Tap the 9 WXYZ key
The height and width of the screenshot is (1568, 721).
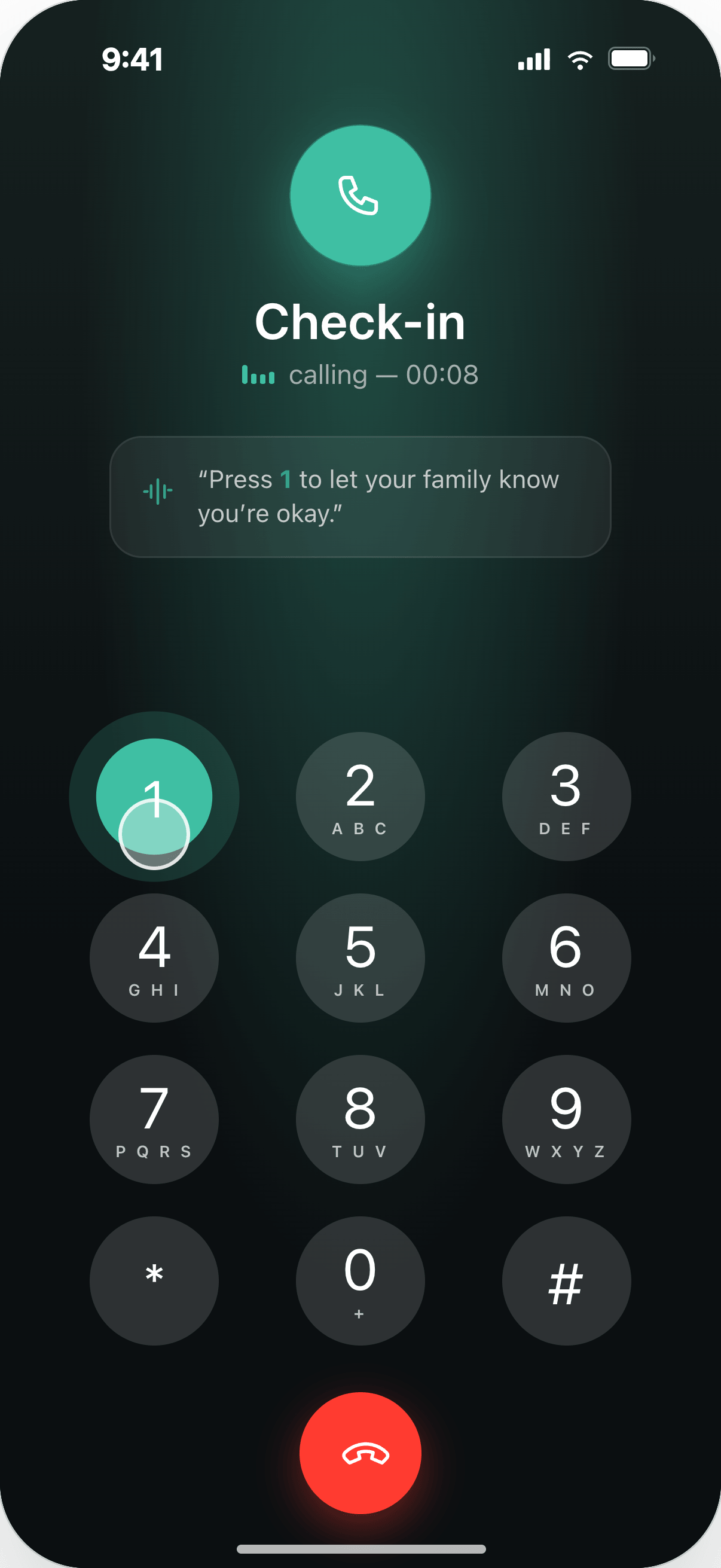tap(566, 1119)
